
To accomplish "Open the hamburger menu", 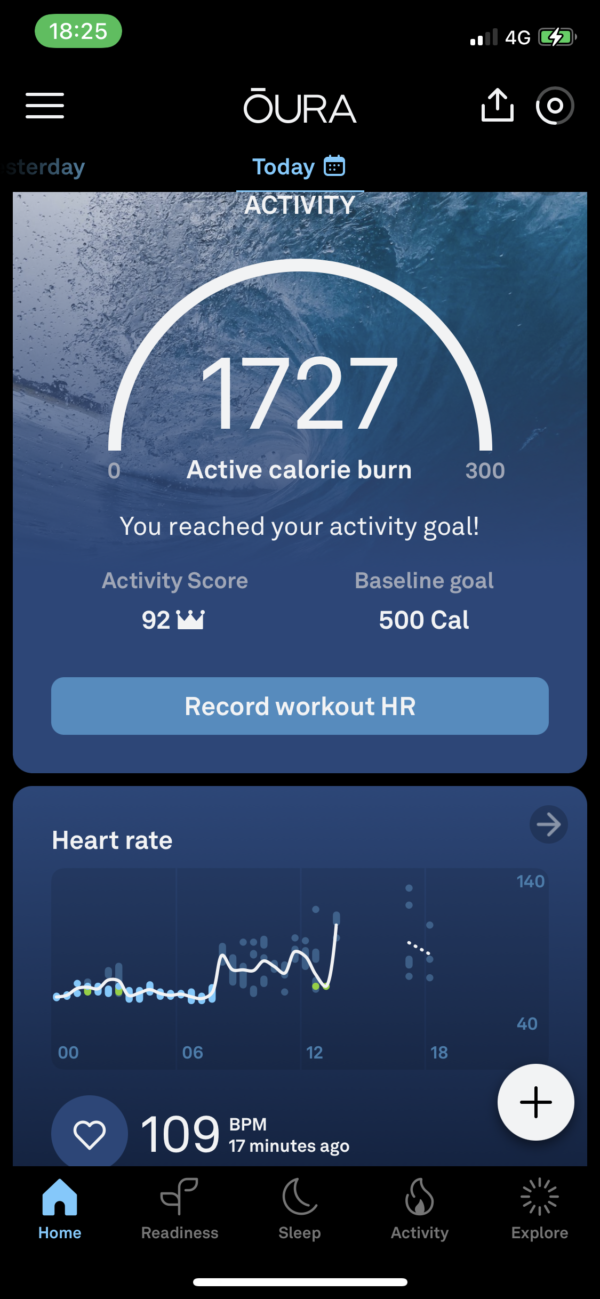I will [x=45, y=106].
